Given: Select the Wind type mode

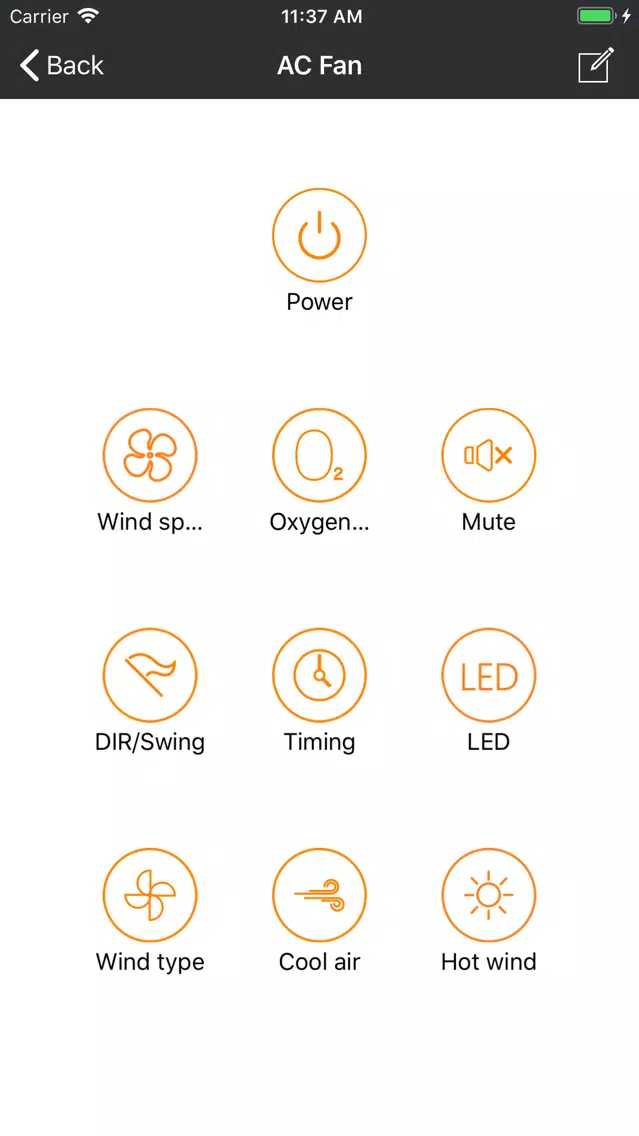Looking at the screenshot, I should point(150,895).
